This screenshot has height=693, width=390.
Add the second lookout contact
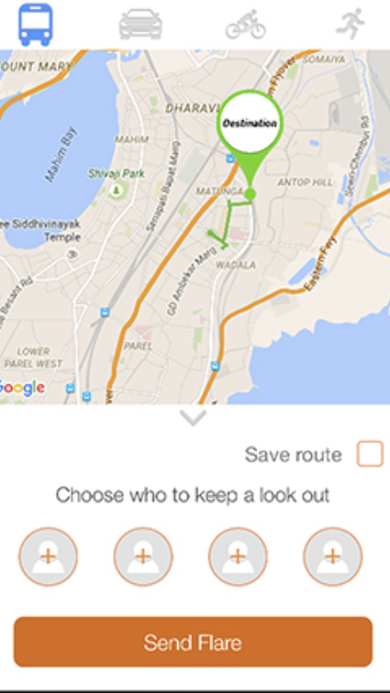143,556
